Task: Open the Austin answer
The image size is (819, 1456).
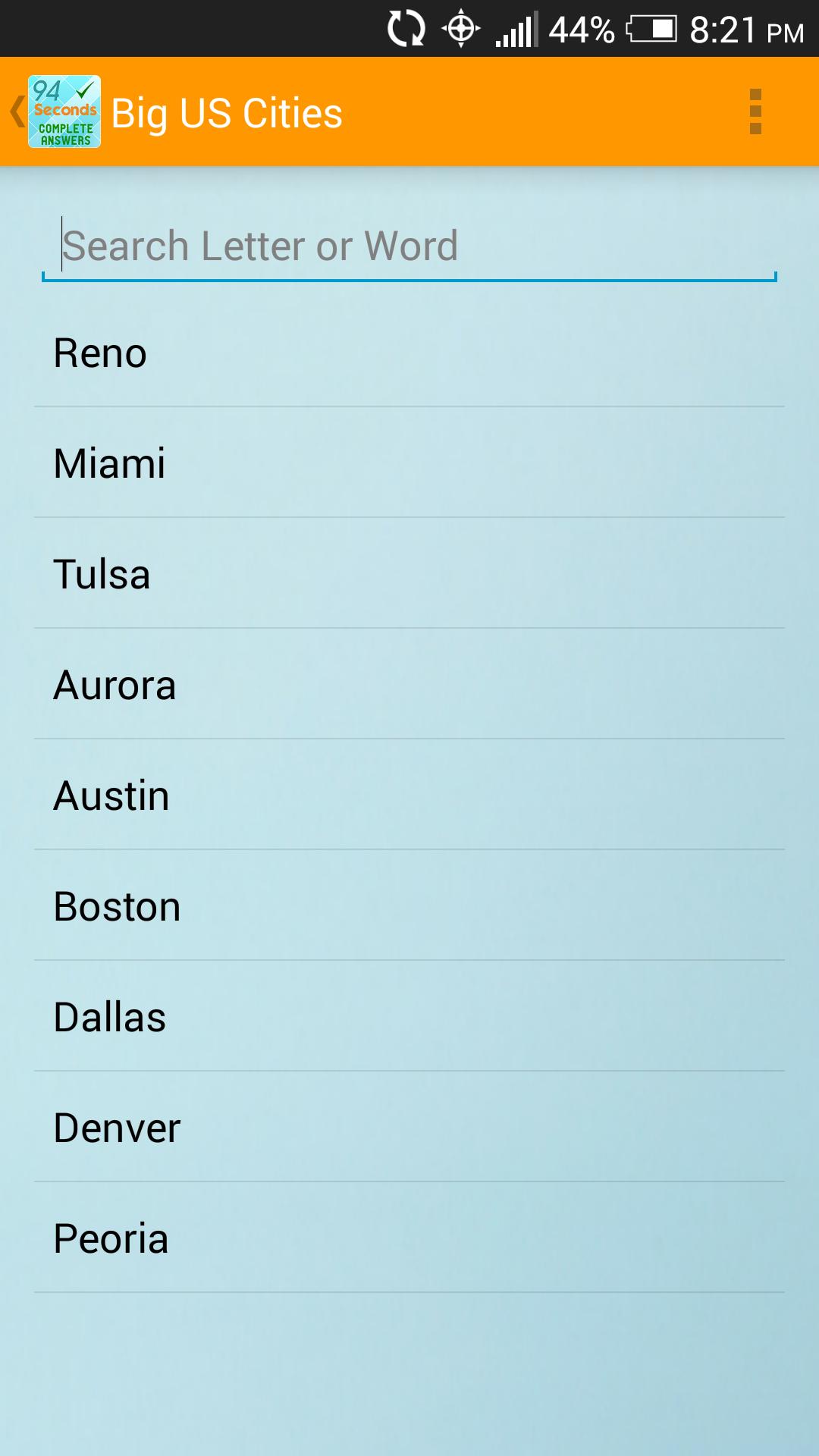Action: (x=409, y=795)
